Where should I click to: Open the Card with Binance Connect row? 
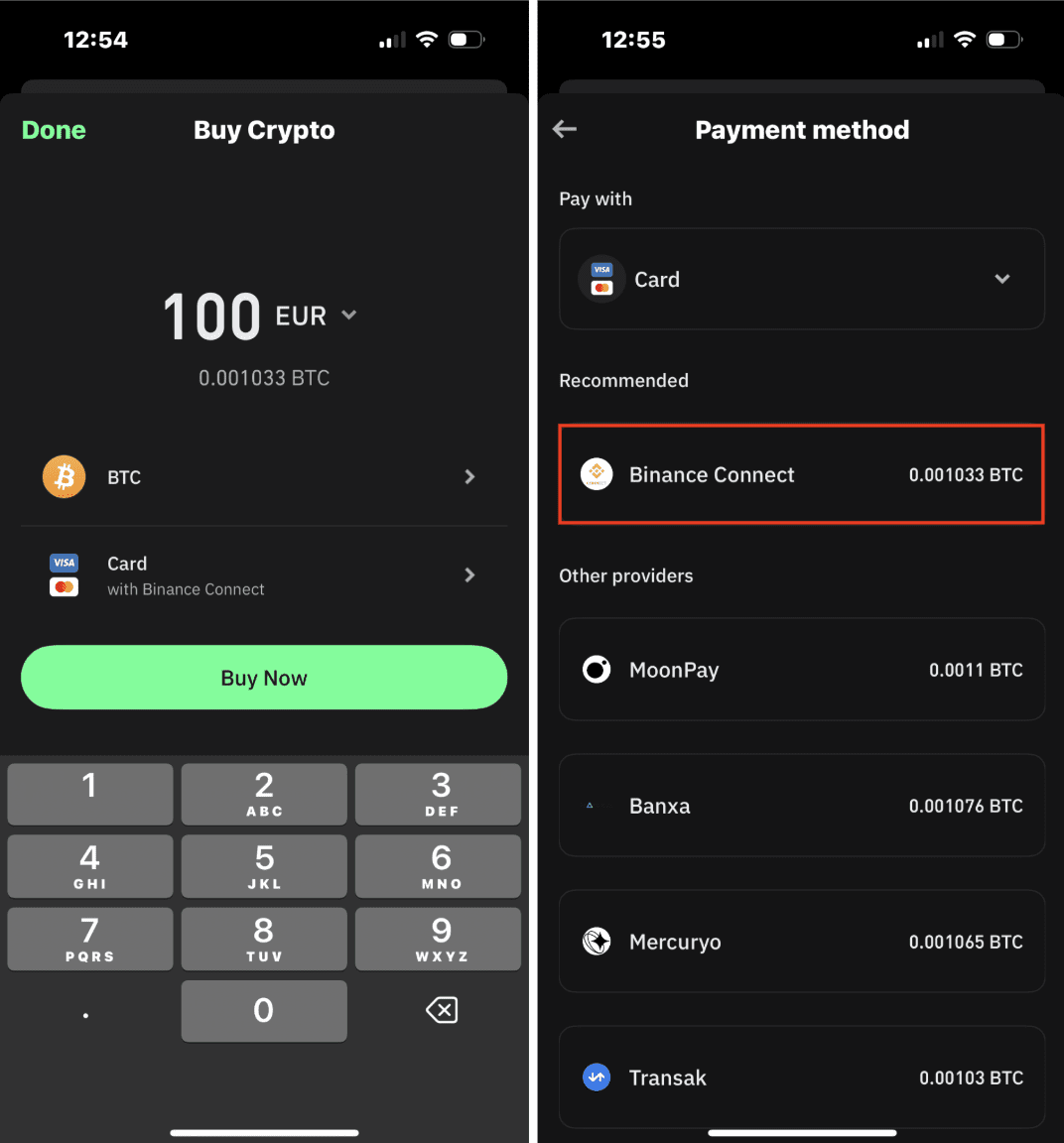click(264, 575)
